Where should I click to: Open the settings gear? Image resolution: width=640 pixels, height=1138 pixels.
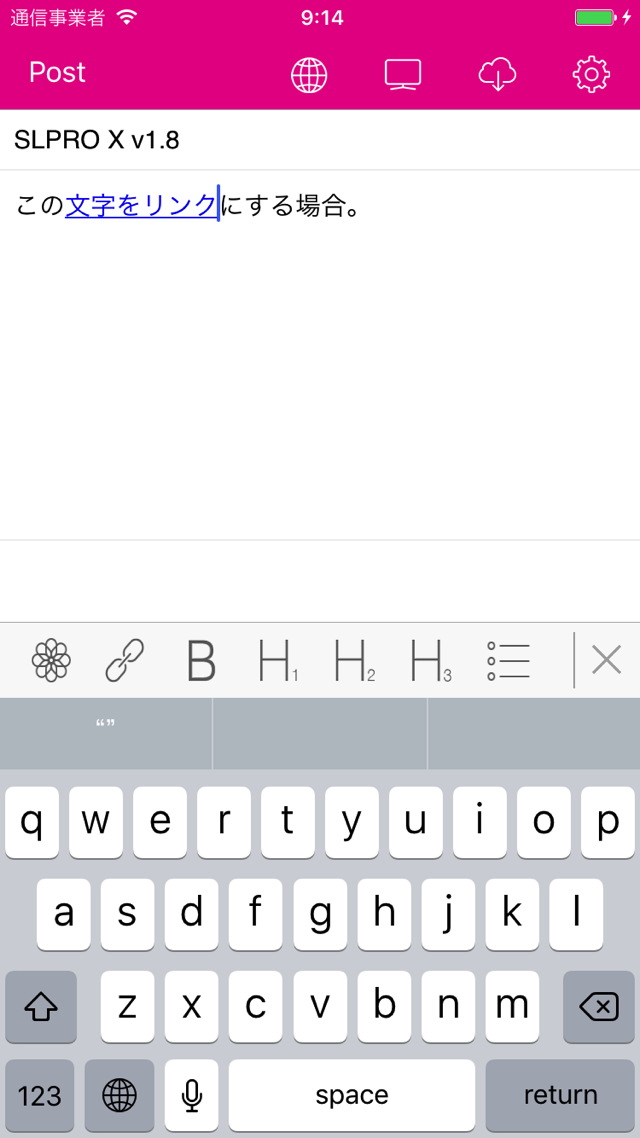(591, 74)
